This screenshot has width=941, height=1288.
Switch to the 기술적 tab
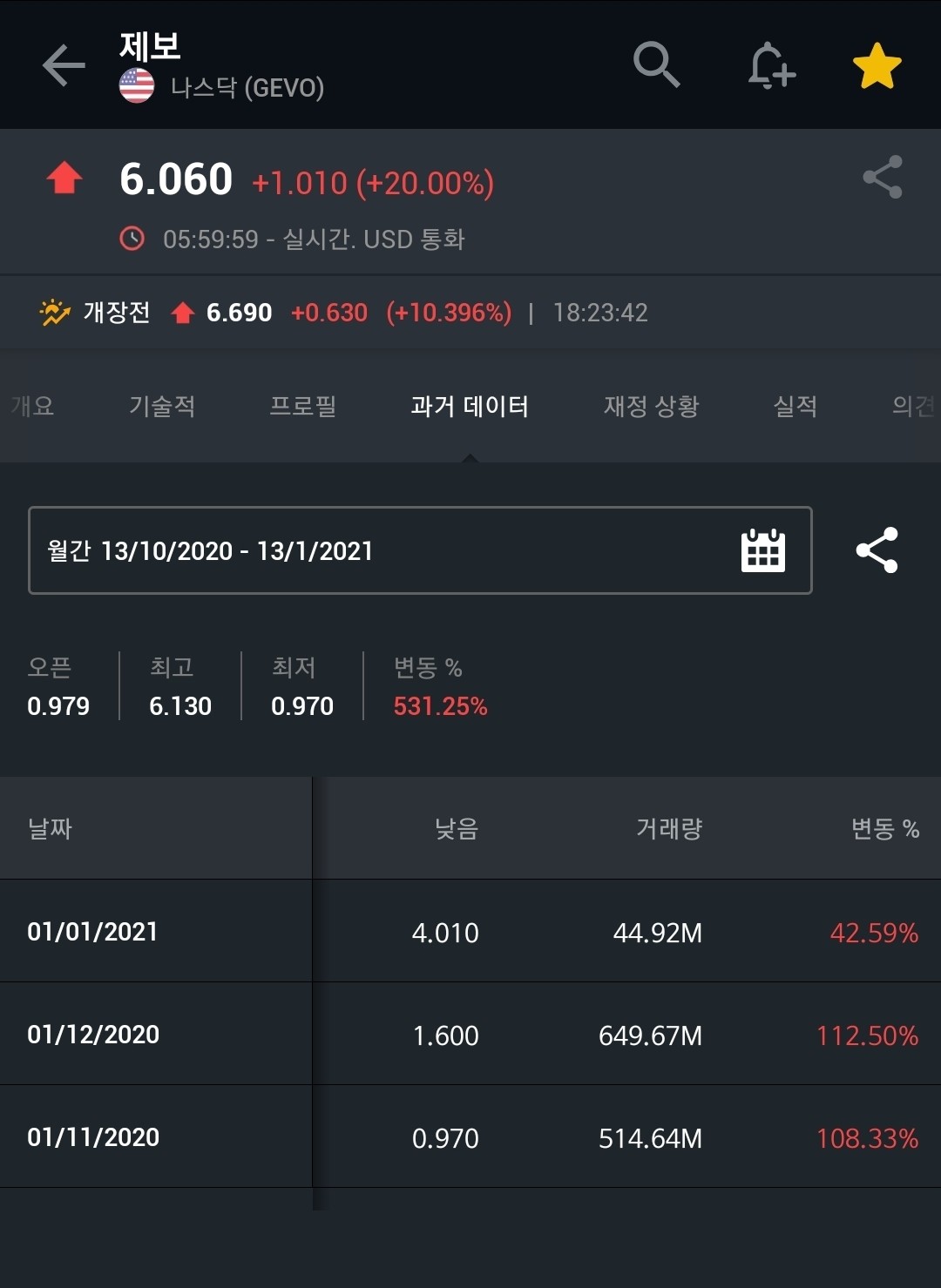point(162,406)
